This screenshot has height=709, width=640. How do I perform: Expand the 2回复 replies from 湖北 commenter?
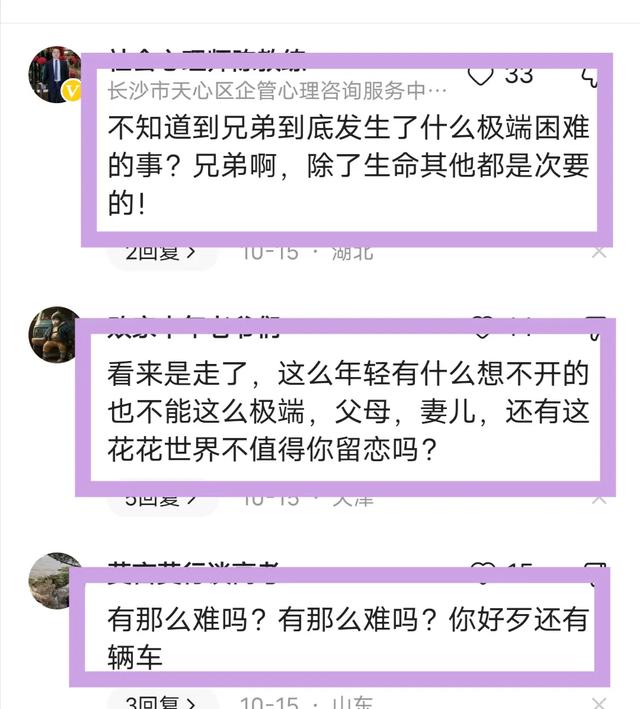coord(160,252)
